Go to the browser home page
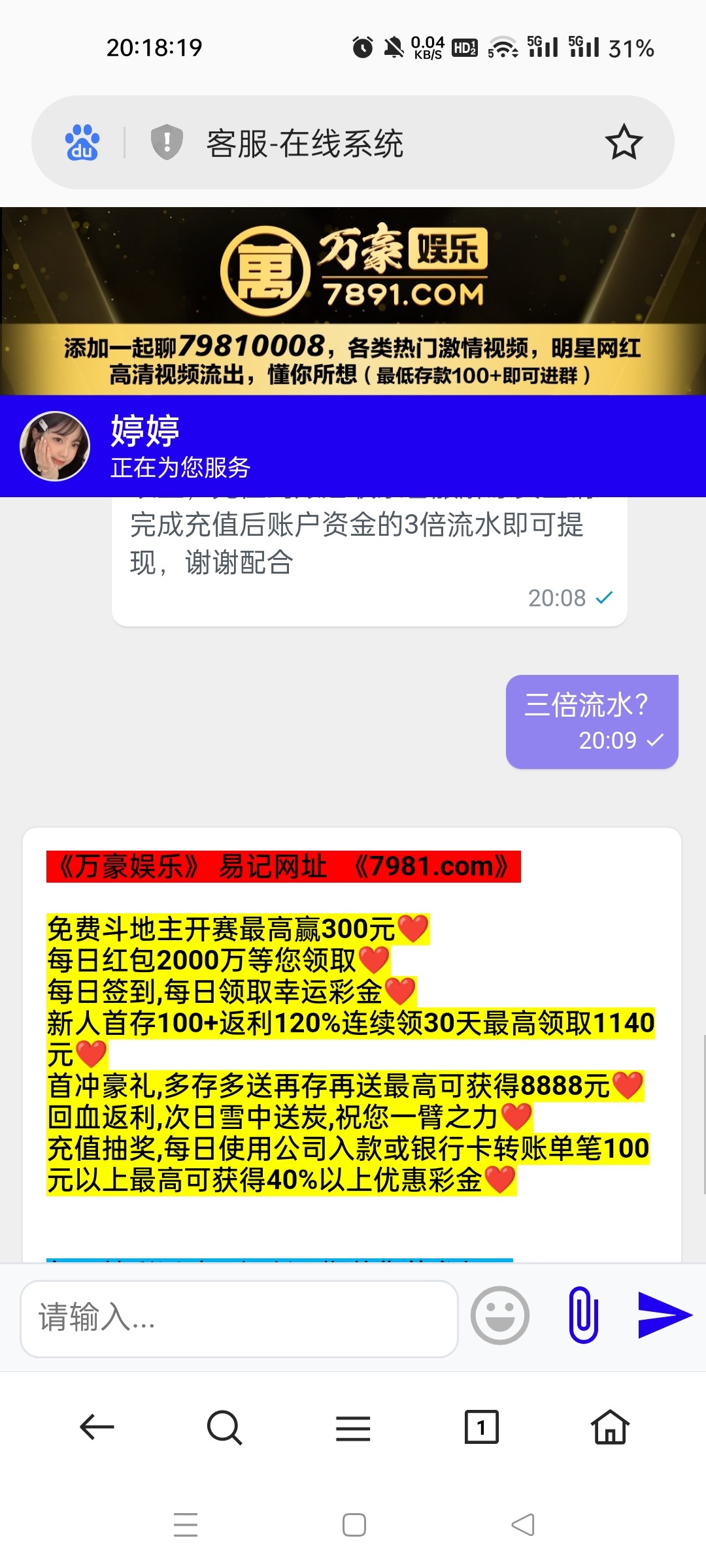Viewport: 706px width, 1568px height. click(610, 1427)
